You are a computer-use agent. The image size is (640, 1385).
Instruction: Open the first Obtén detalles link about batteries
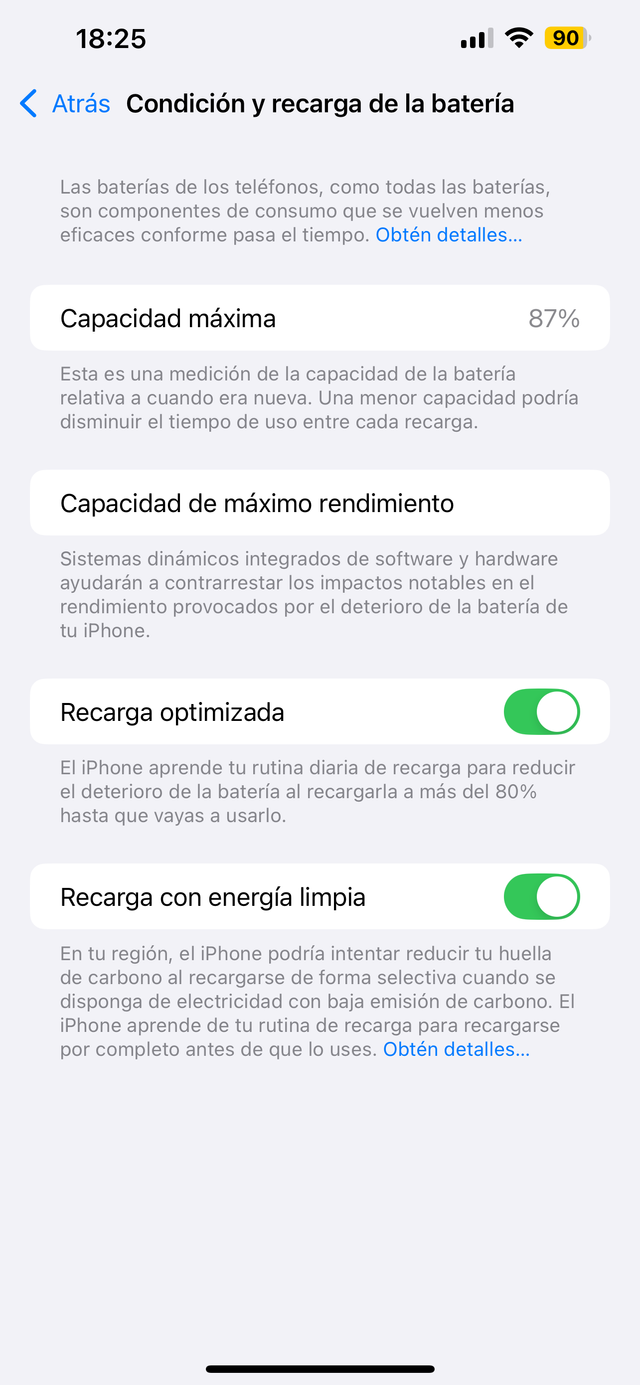pos(449,235)
